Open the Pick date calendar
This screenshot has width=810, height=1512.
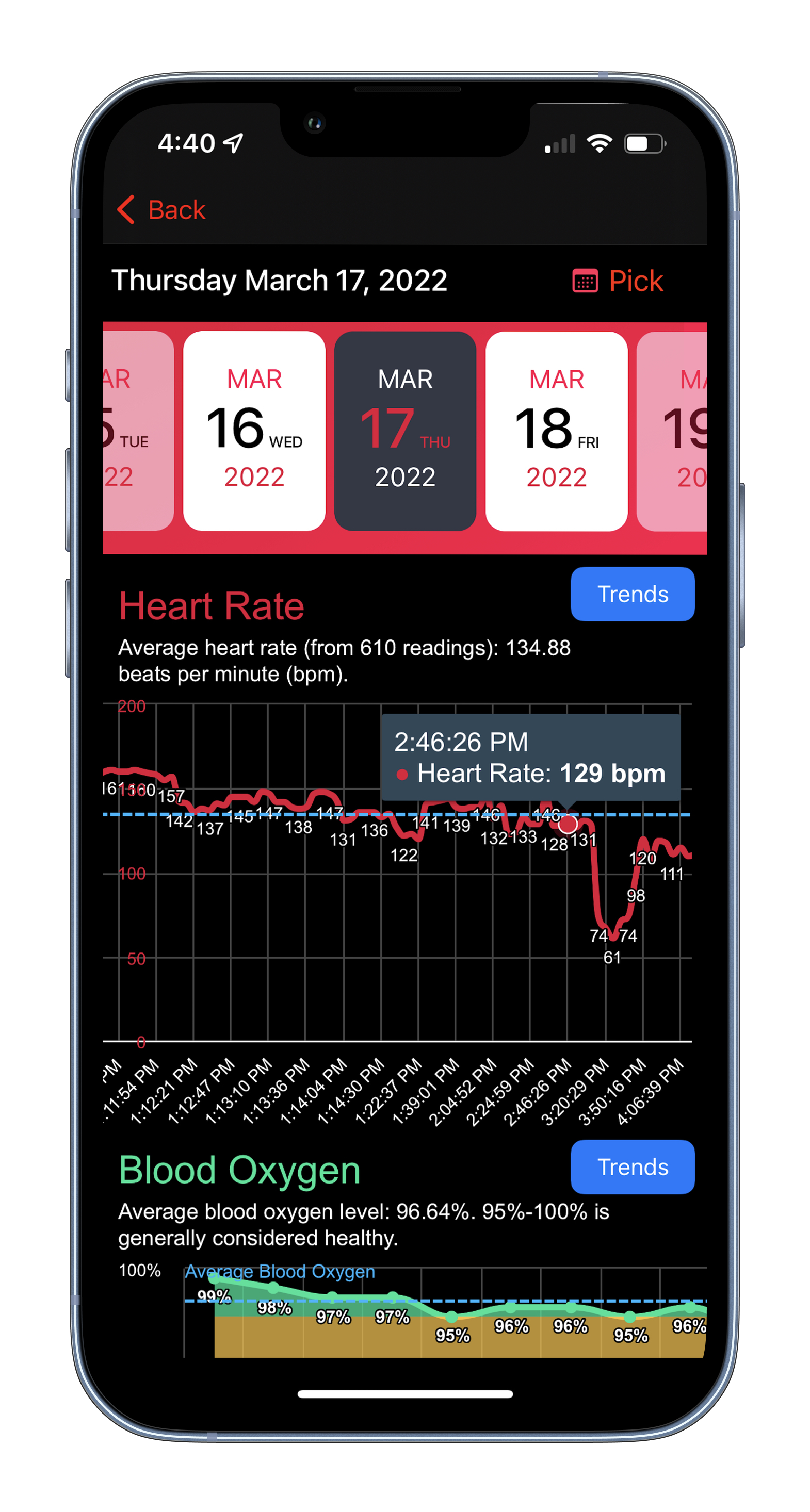(x=618, y=281)
